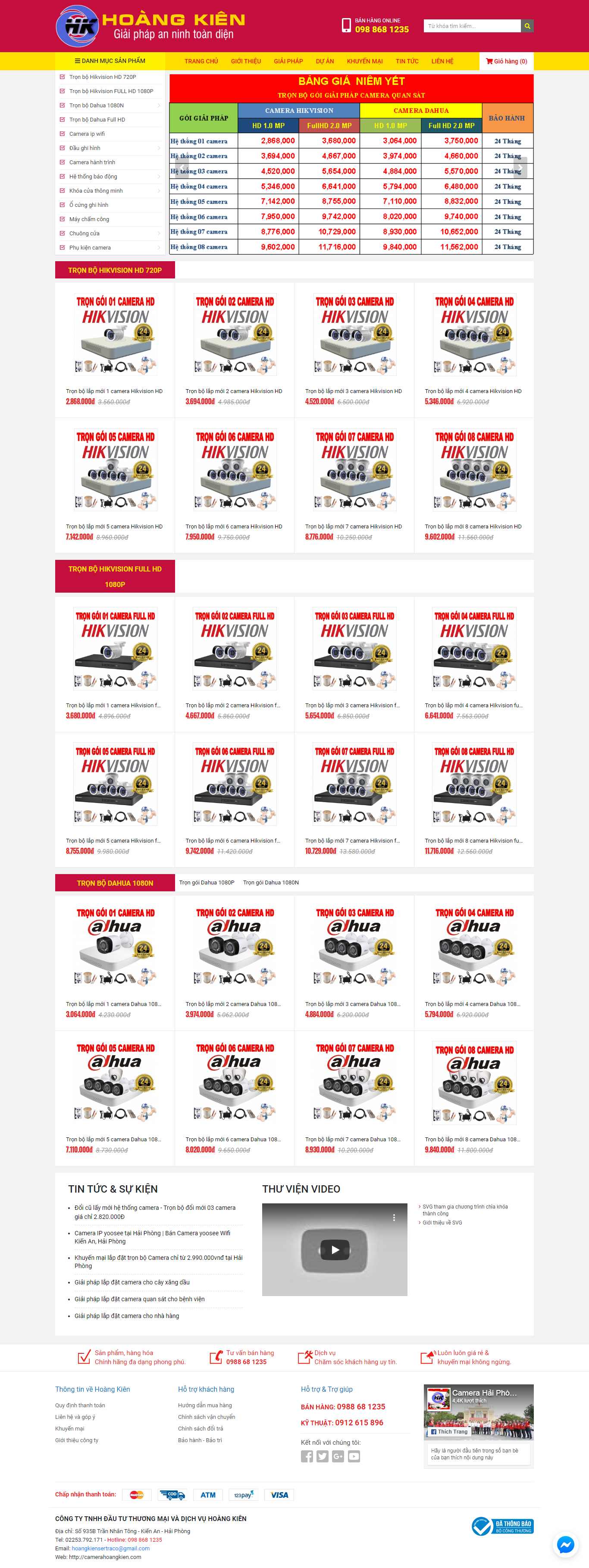This screenshot has width=589, height=1568.
Task: Open the Giới thiệu menu item
Action: pos(245,62)
